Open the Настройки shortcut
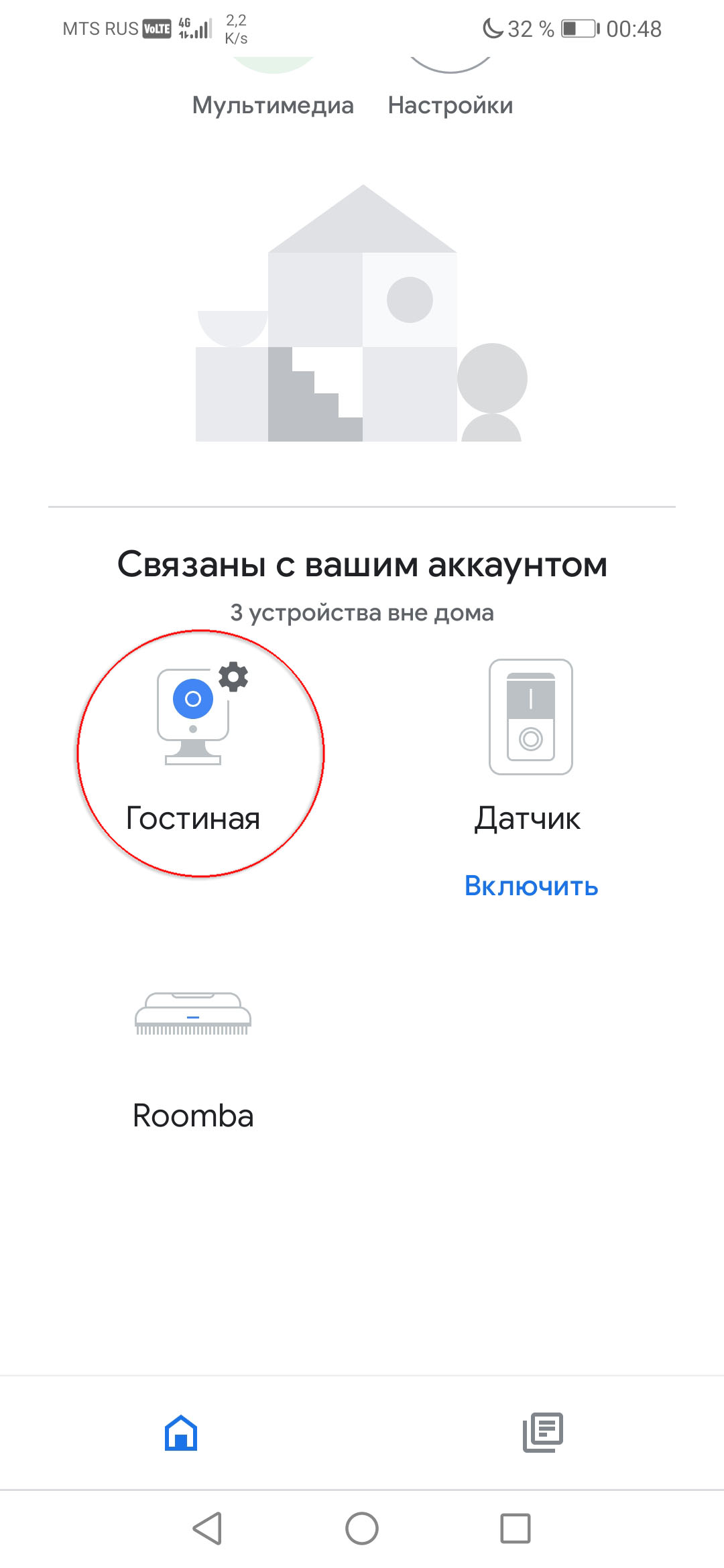The width and height of the screenshot is (724, 1568). [450, 104]
